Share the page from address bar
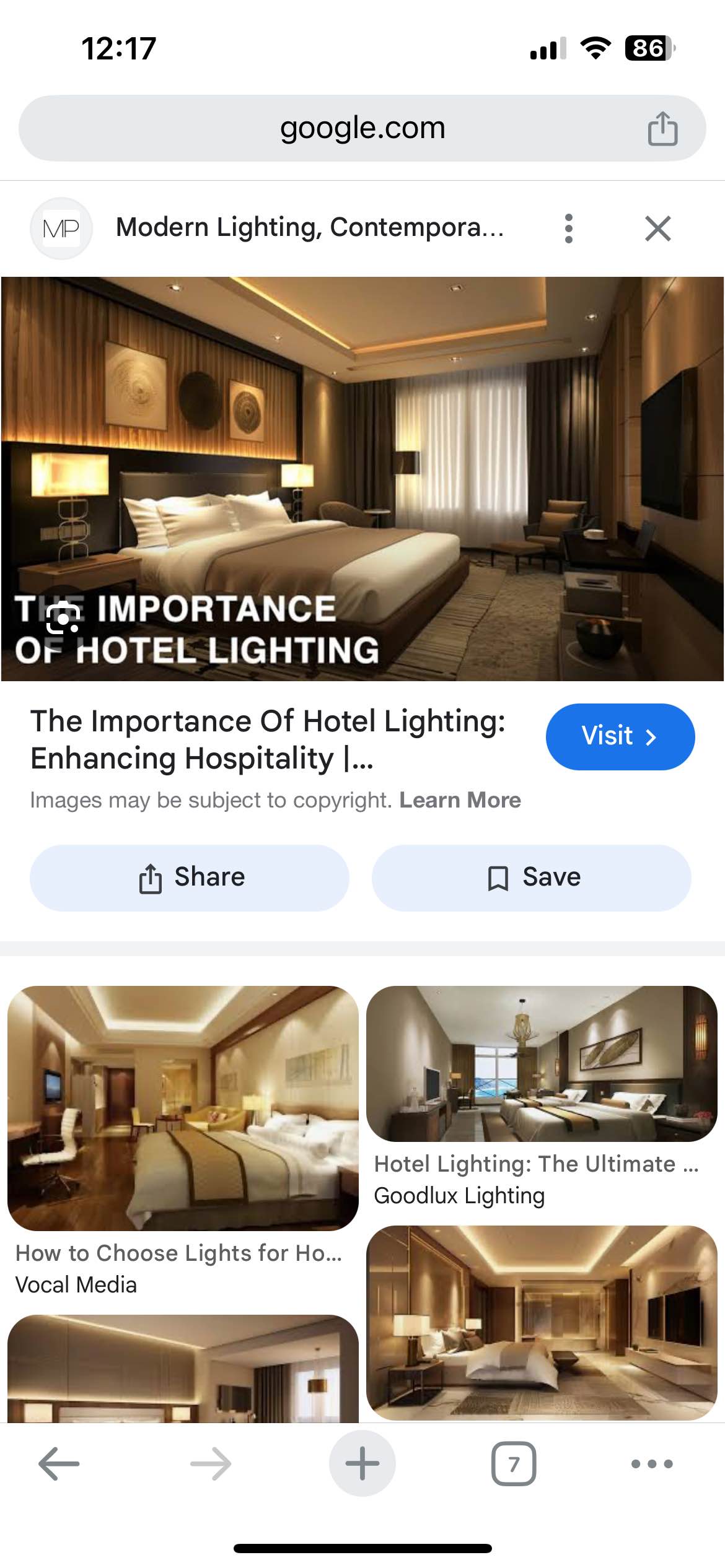Screen dimensions: 725x1568 pyautogui.click(x=662, y=129)
